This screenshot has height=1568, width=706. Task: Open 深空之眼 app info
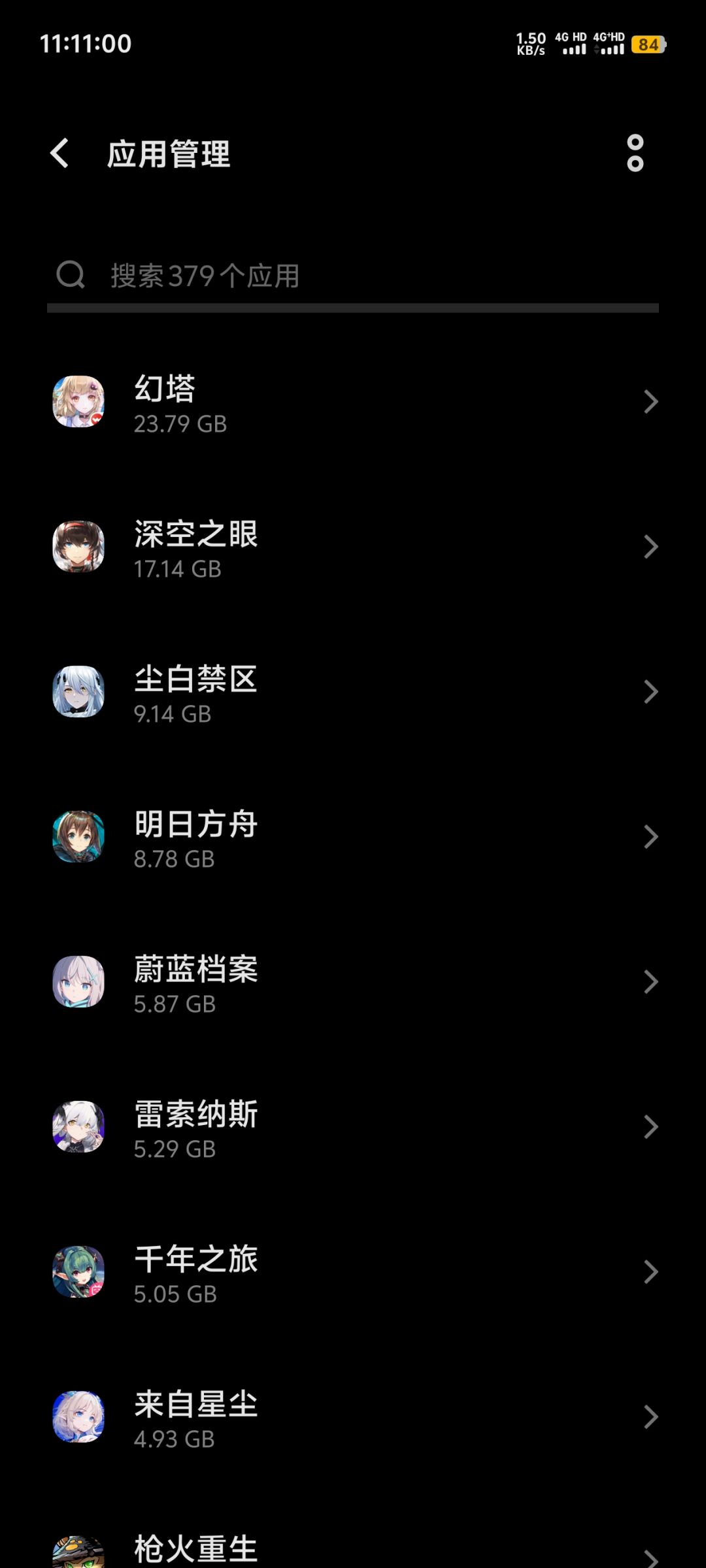pos(353,547)
